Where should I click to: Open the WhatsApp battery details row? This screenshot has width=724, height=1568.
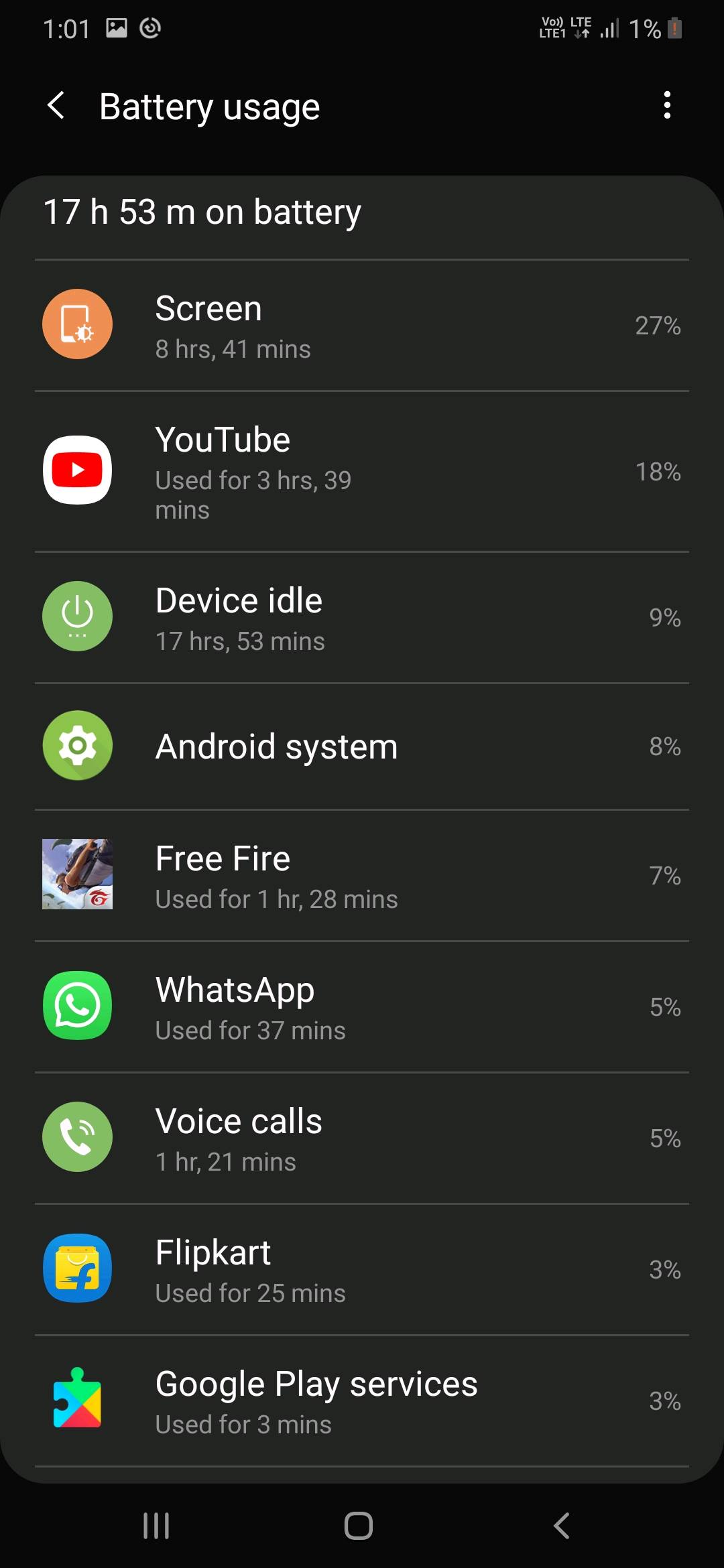(362, 1006)
